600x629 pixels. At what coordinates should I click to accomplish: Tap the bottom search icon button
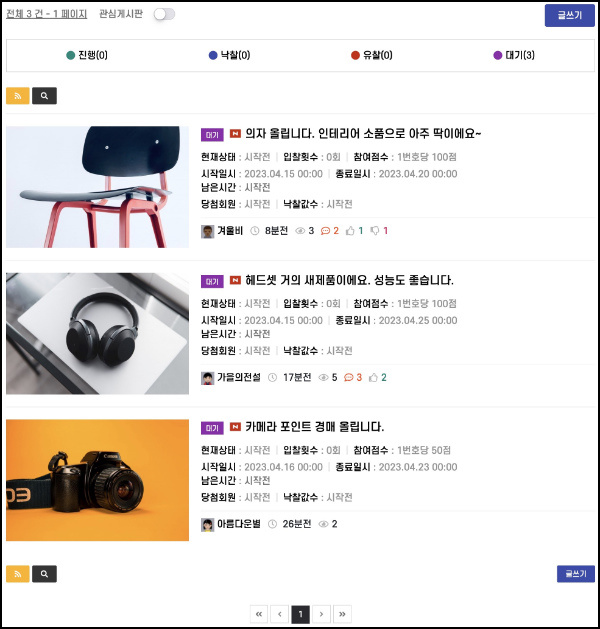(x=44, y=574)
